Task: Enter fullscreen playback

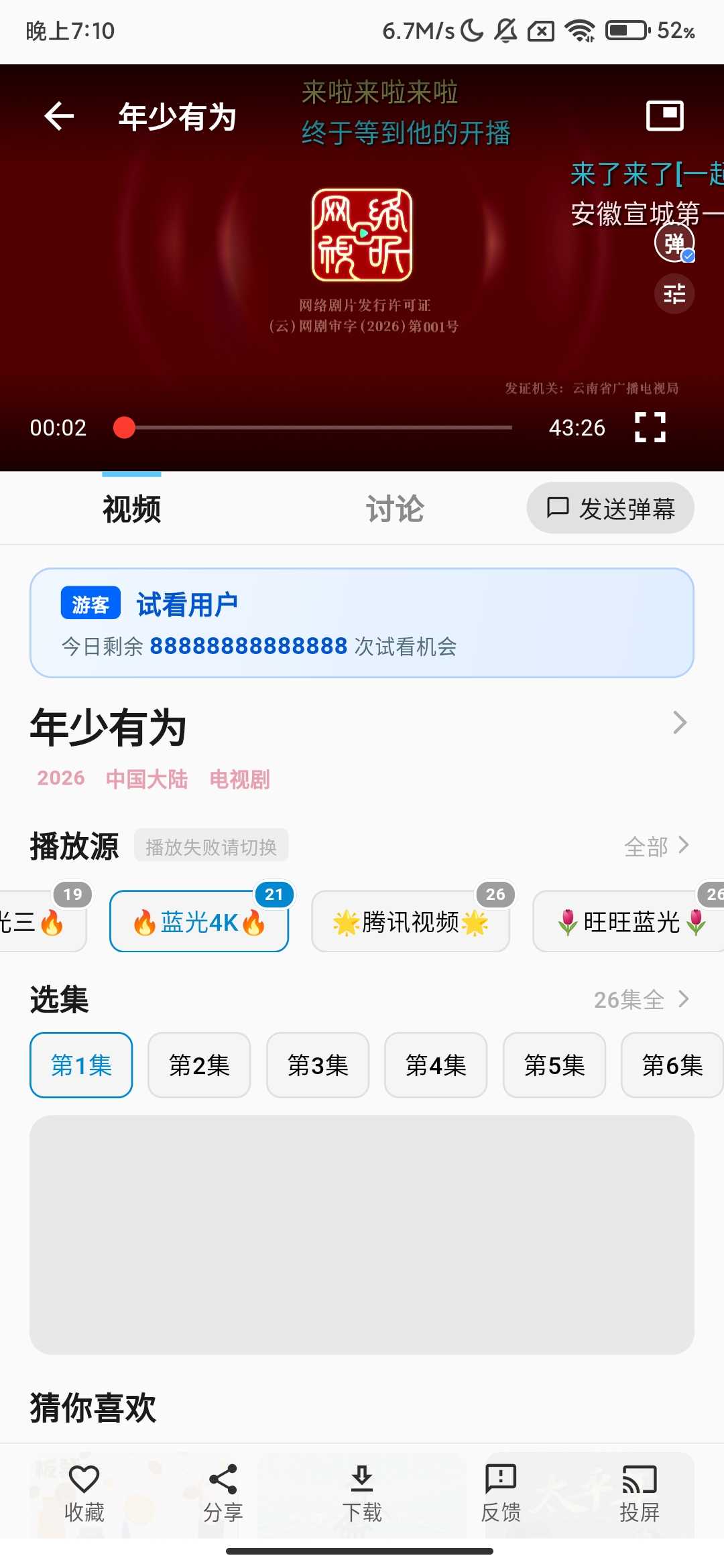Action: point(650,427)
